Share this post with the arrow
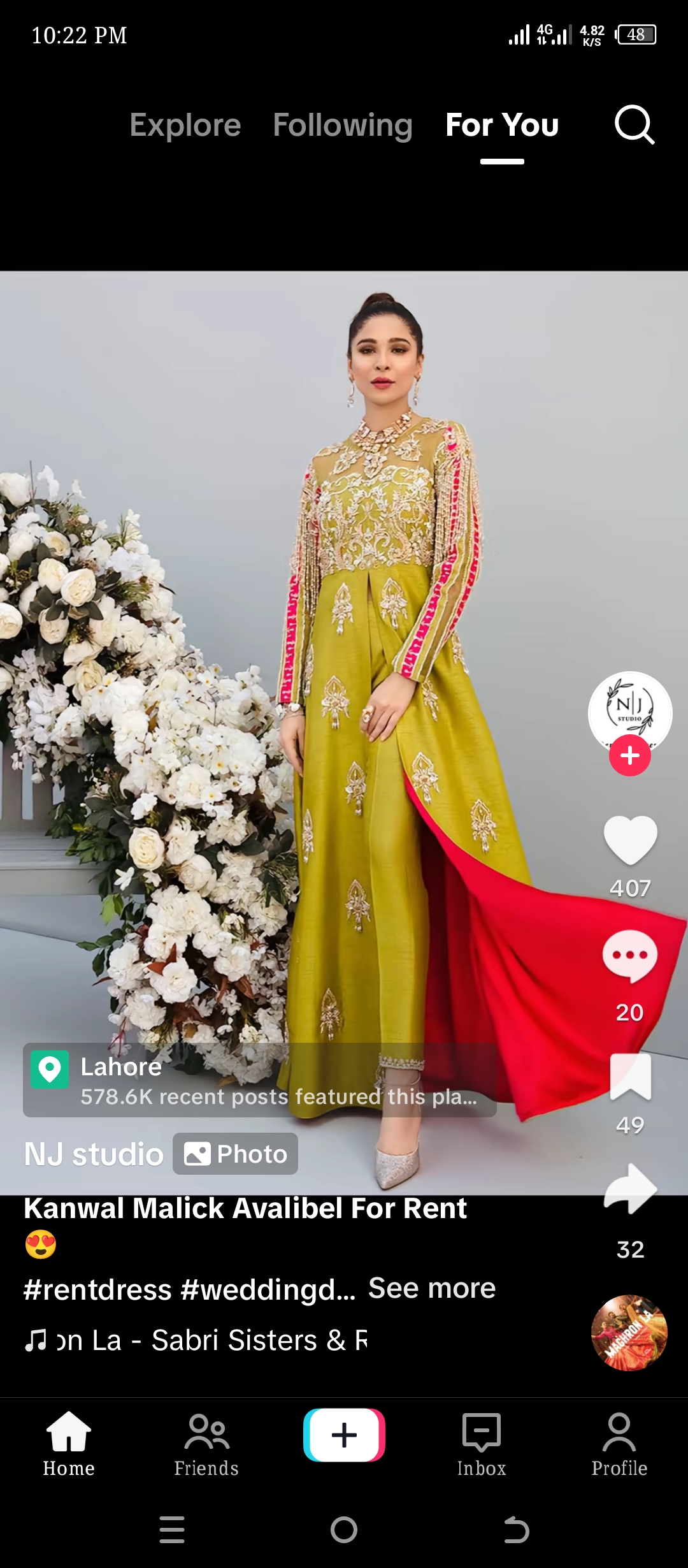 point(629,1189)
